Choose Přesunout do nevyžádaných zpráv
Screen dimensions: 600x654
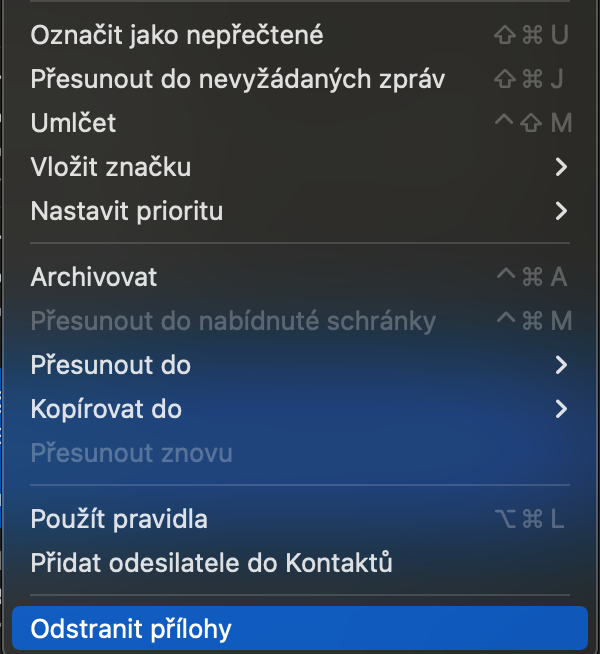pyautogui.click(x=238, y=79)
